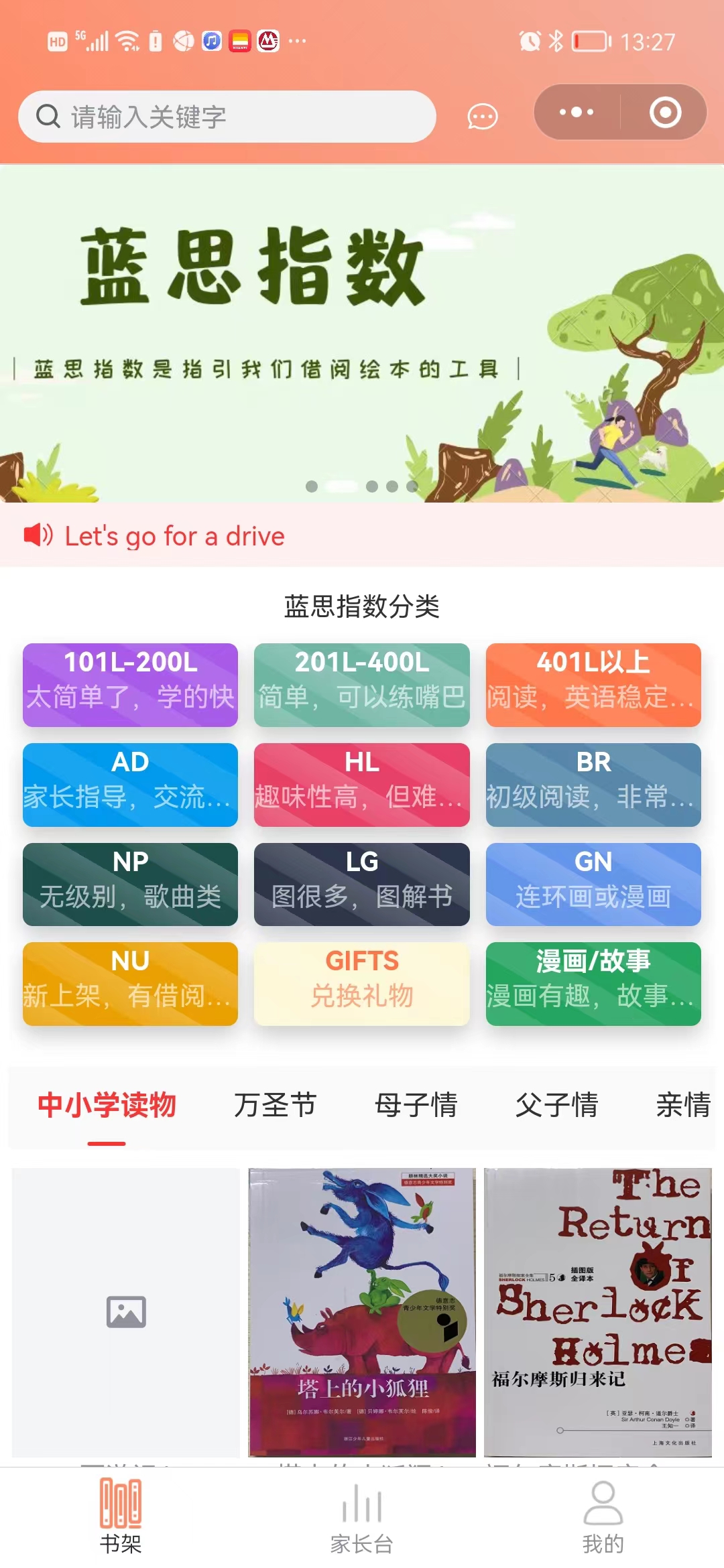Viewport: 724px width, 1568px height.
Task: Open the HL category tile
Action: click(x=362, y=785)
